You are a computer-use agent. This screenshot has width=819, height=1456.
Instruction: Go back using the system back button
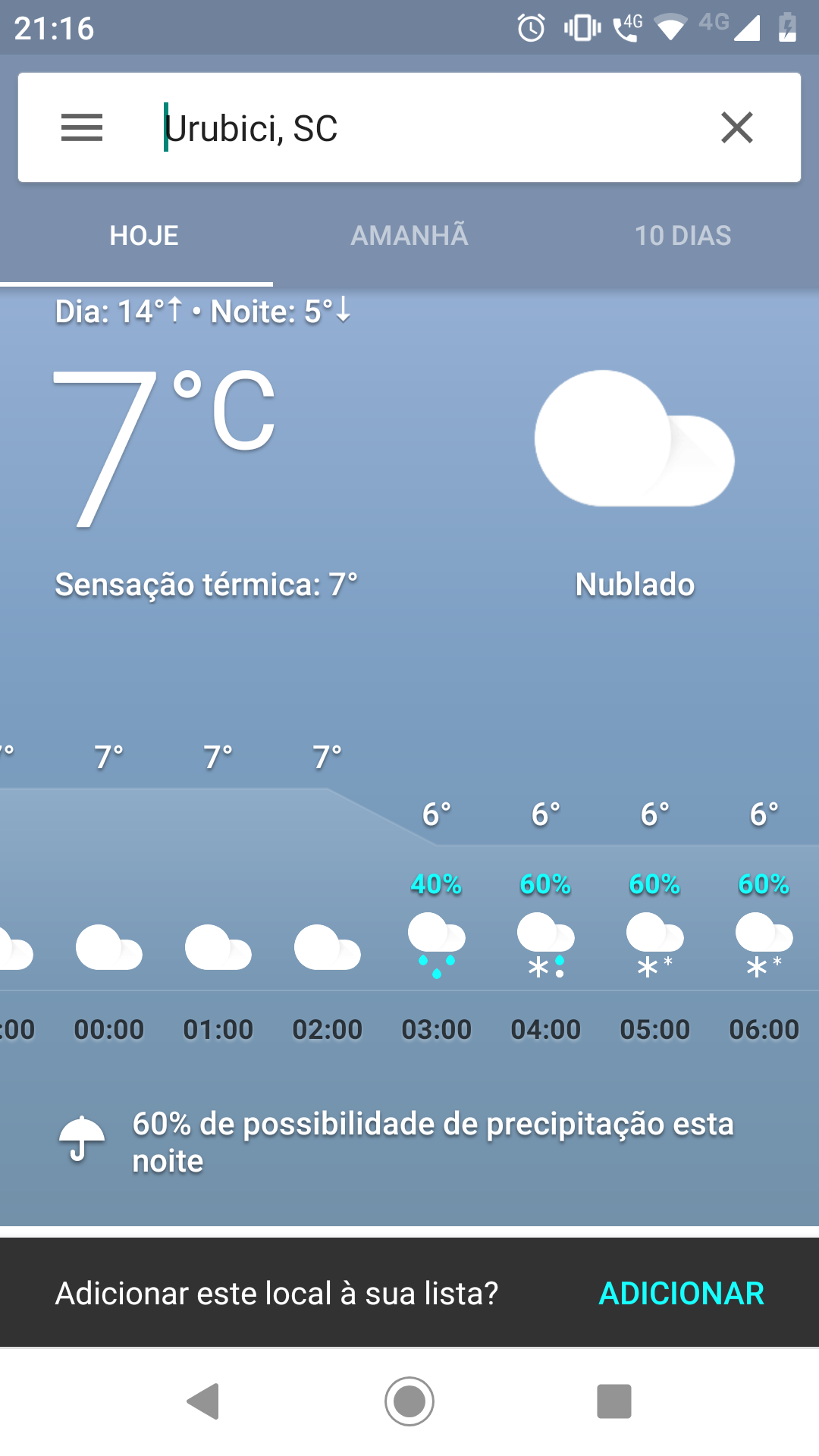(203, 1401)
